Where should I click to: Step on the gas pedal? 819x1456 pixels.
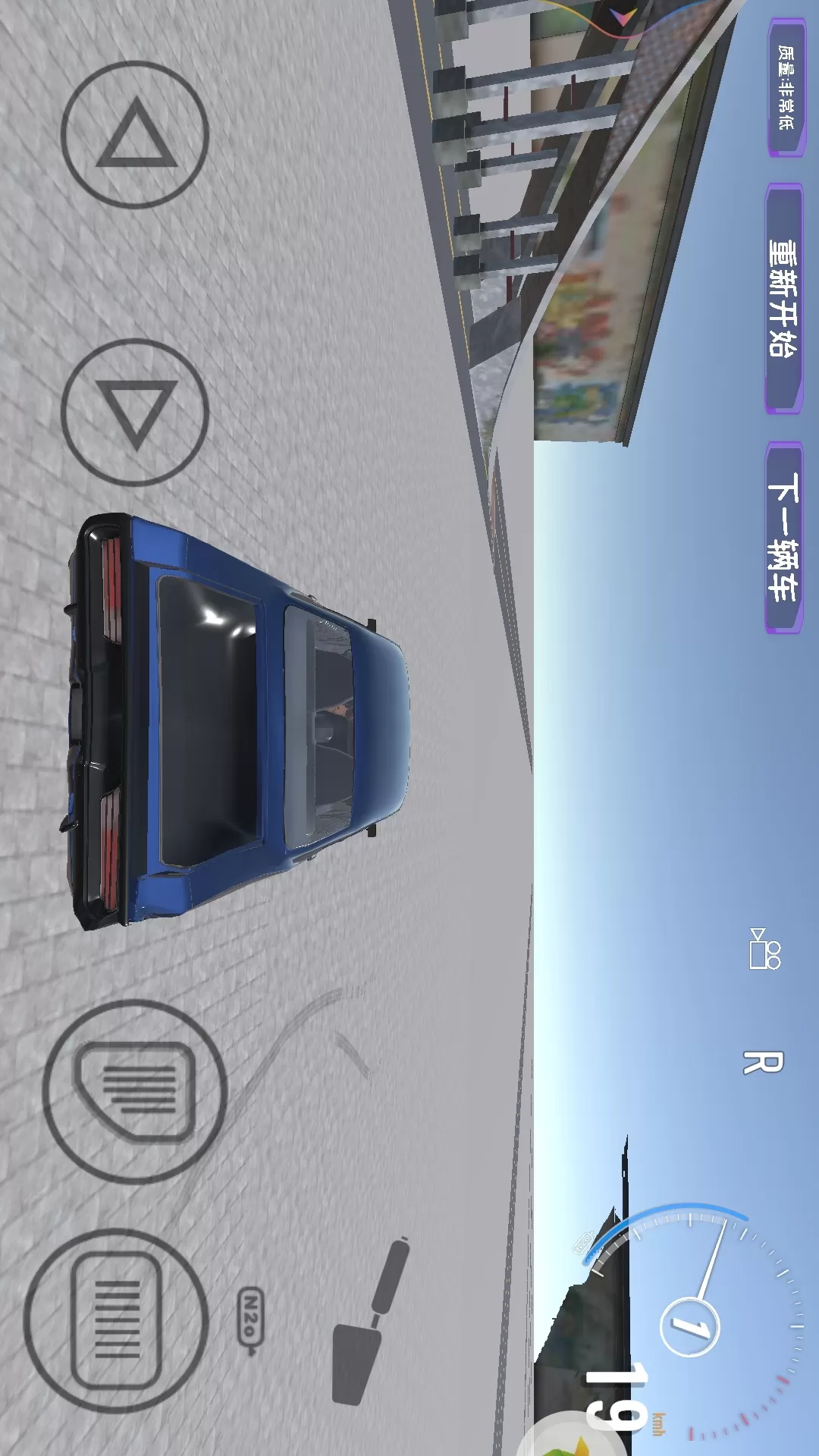(116, 1320)
